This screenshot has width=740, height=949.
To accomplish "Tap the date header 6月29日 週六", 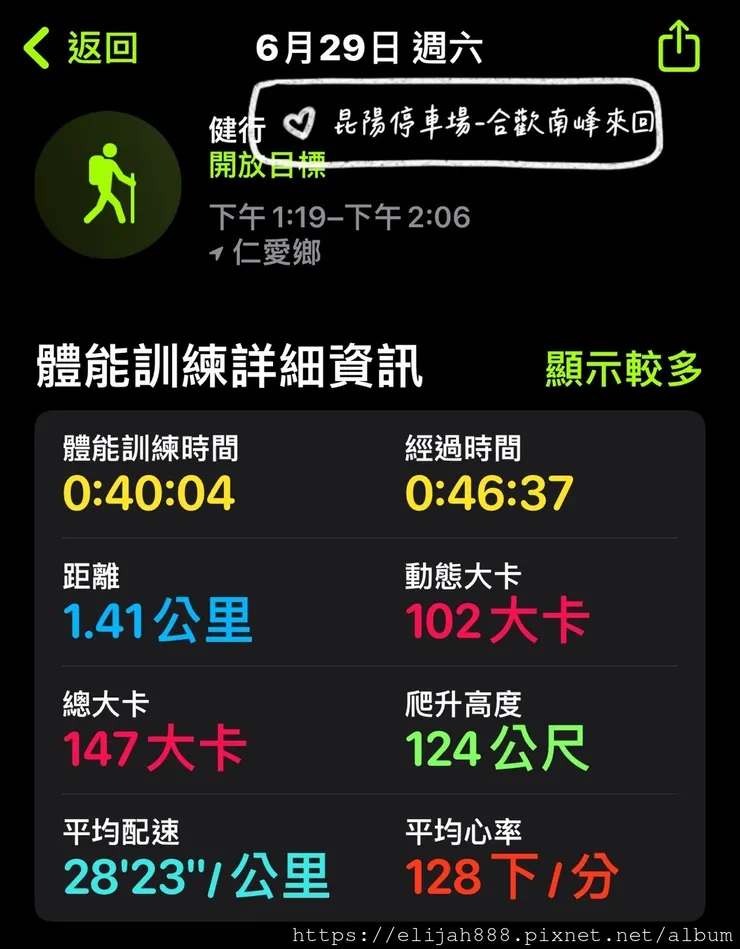I will (x=370, y=46).
